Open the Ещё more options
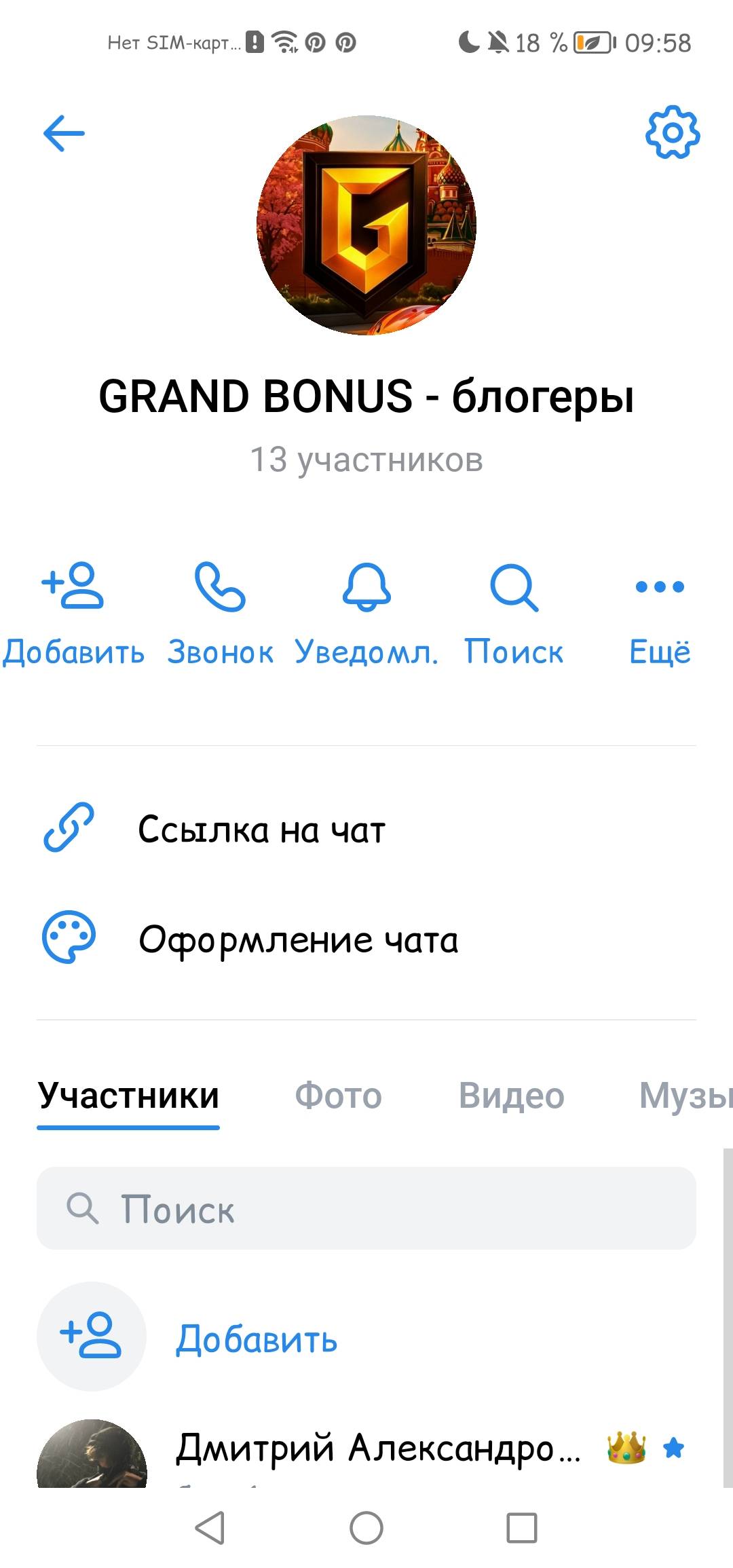This screenshot has width=733, height=1568. [660, 612]
